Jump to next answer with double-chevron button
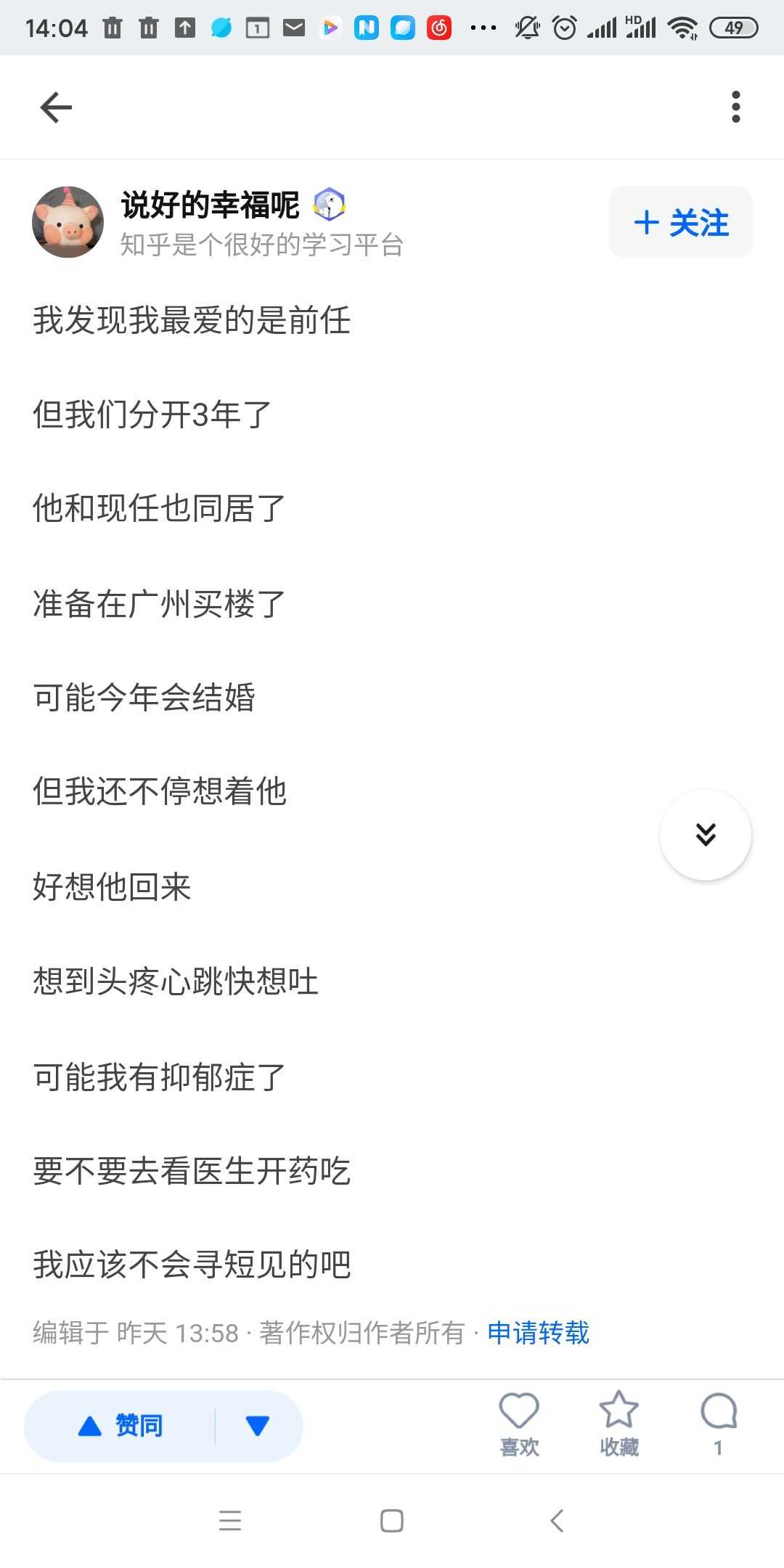This screenshot has width=784, height=1568. click(705, 835)
